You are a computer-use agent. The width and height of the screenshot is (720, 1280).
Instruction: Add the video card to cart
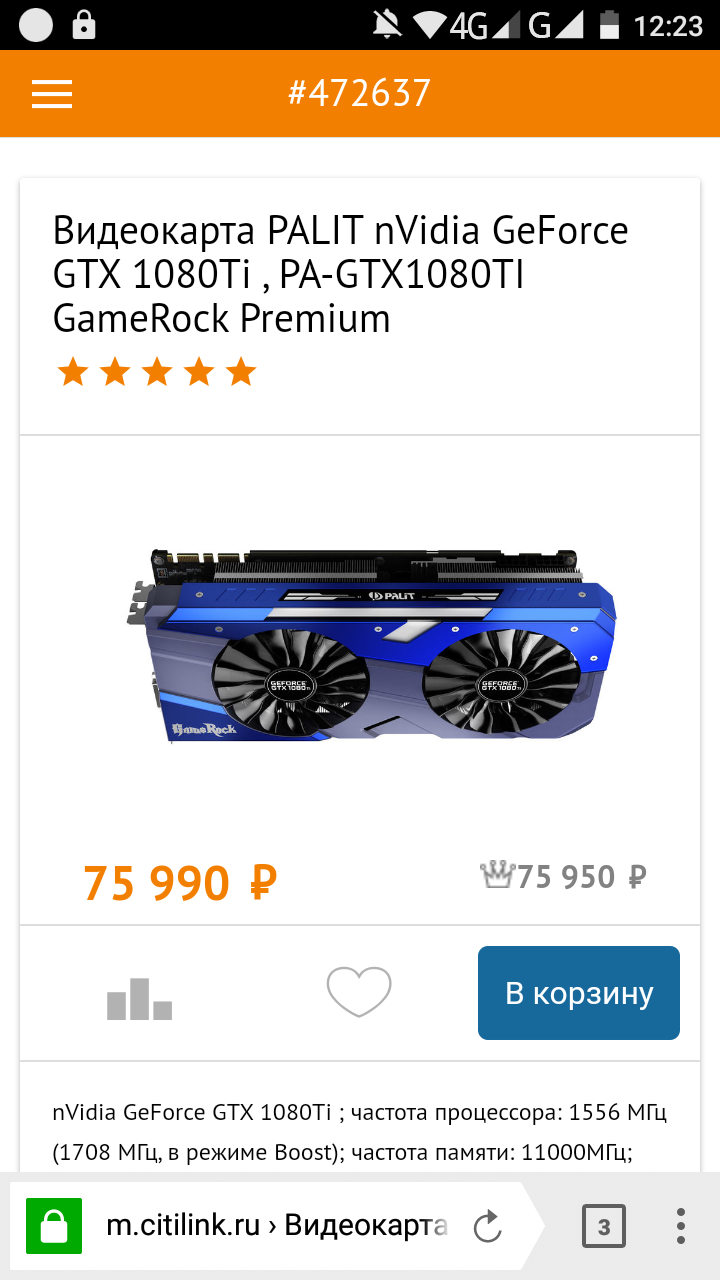578,993
